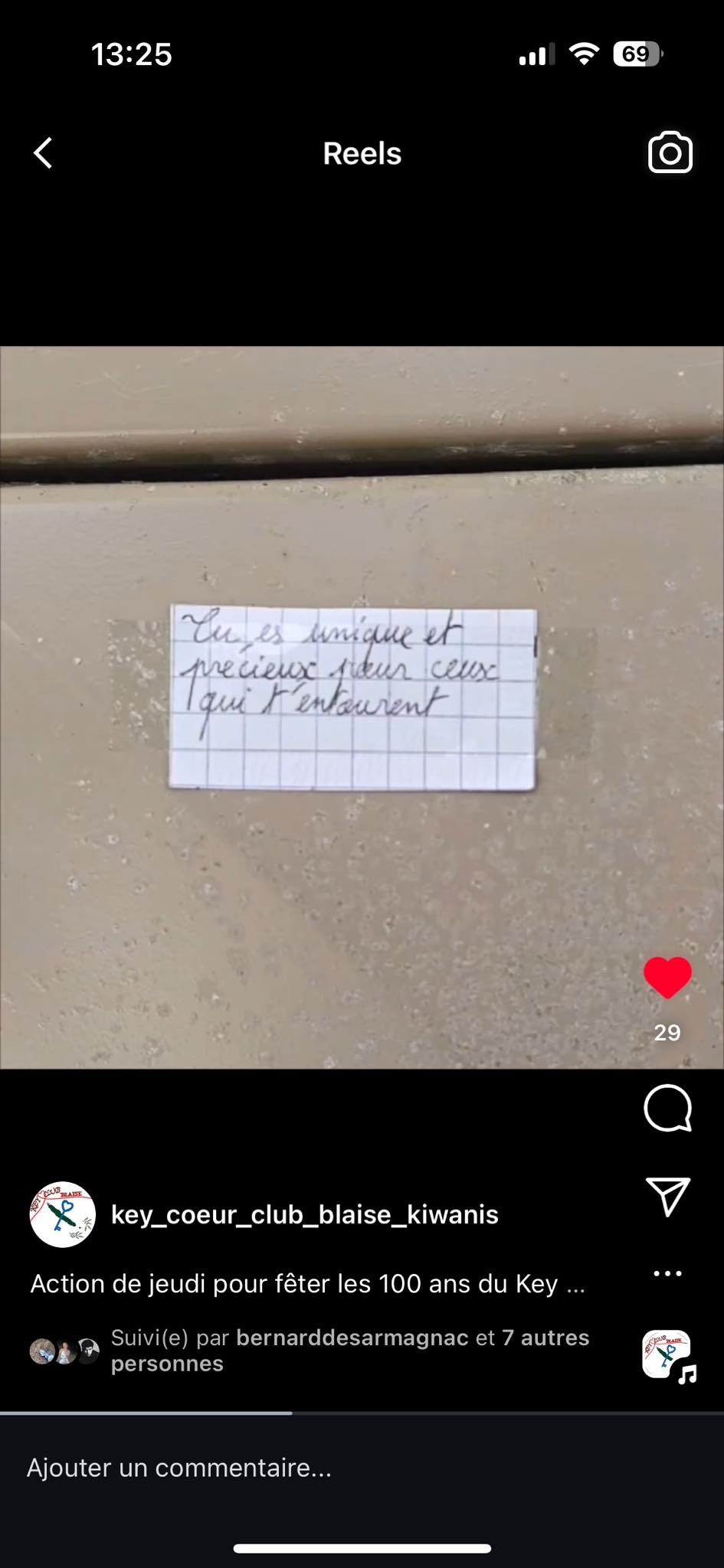Open the reel's audio track thumbnail
The height and width of the screenshot is (1568, 724).
[x=668, y=1356]
